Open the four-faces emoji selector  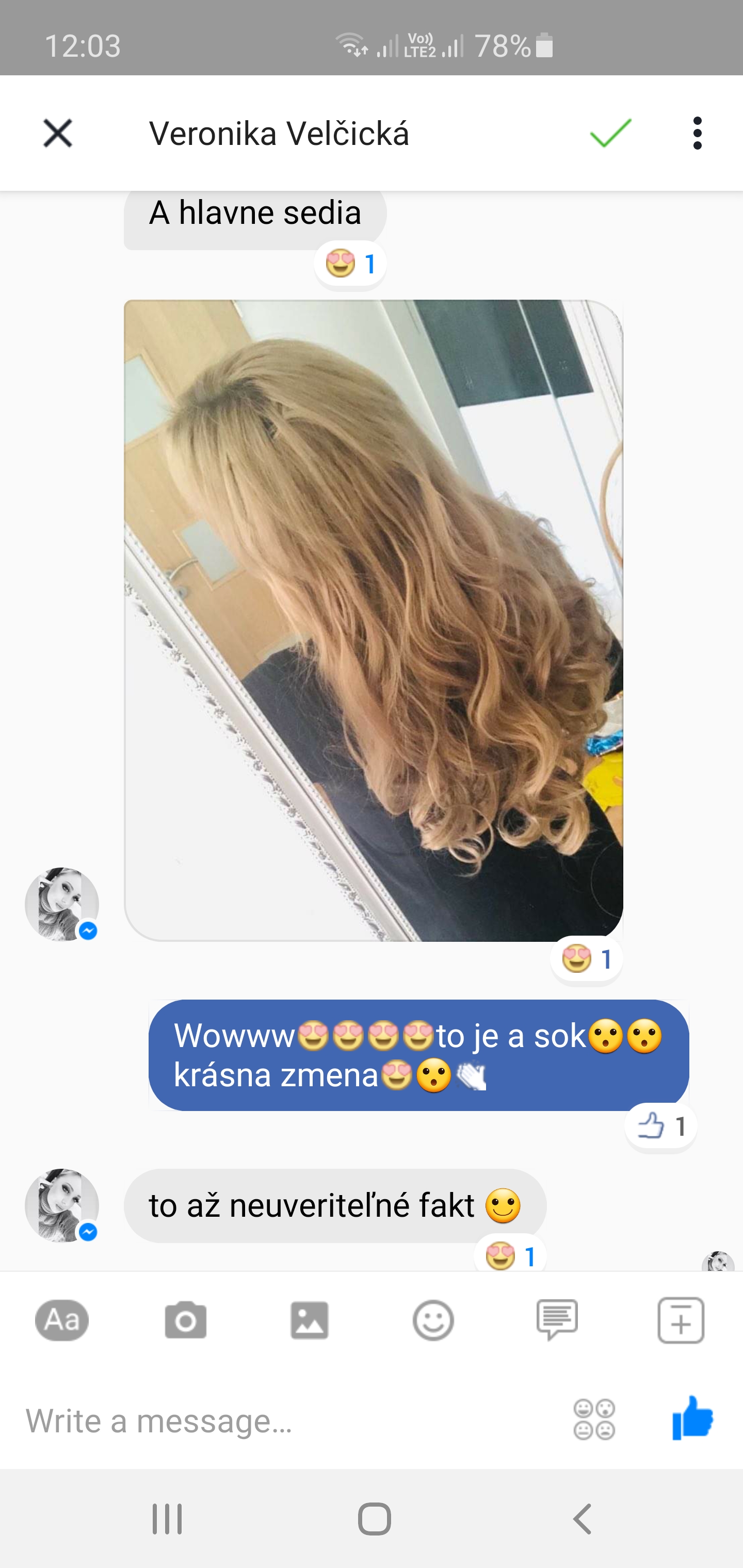[594, 1419]
